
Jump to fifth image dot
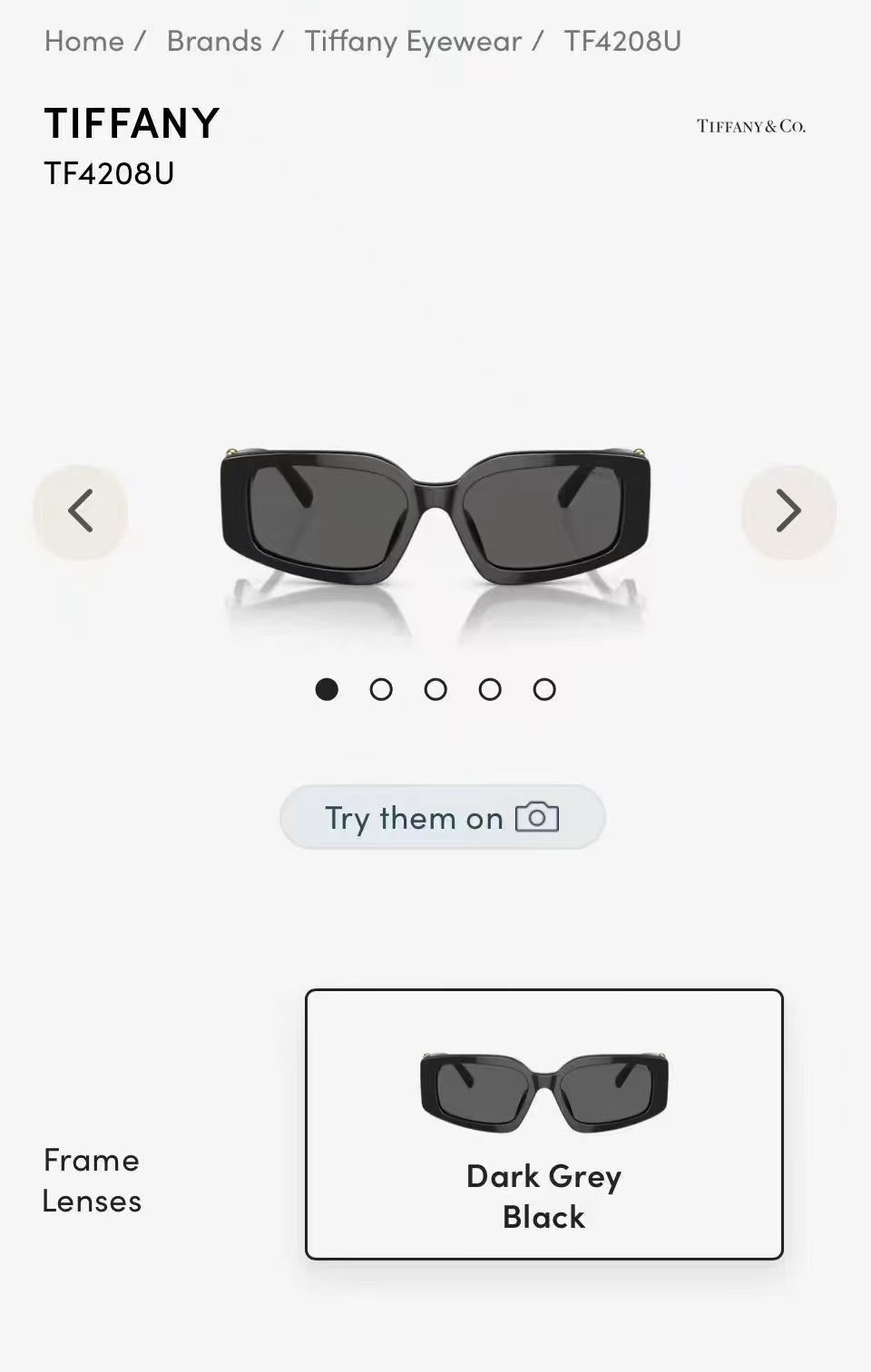coord(544,690)
